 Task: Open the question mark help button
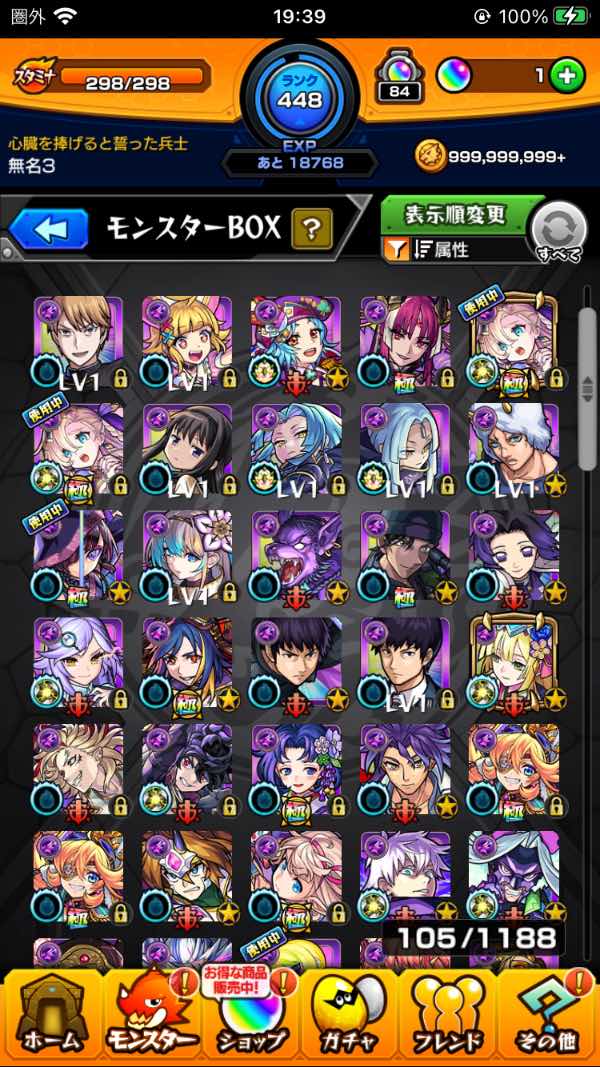311,230
